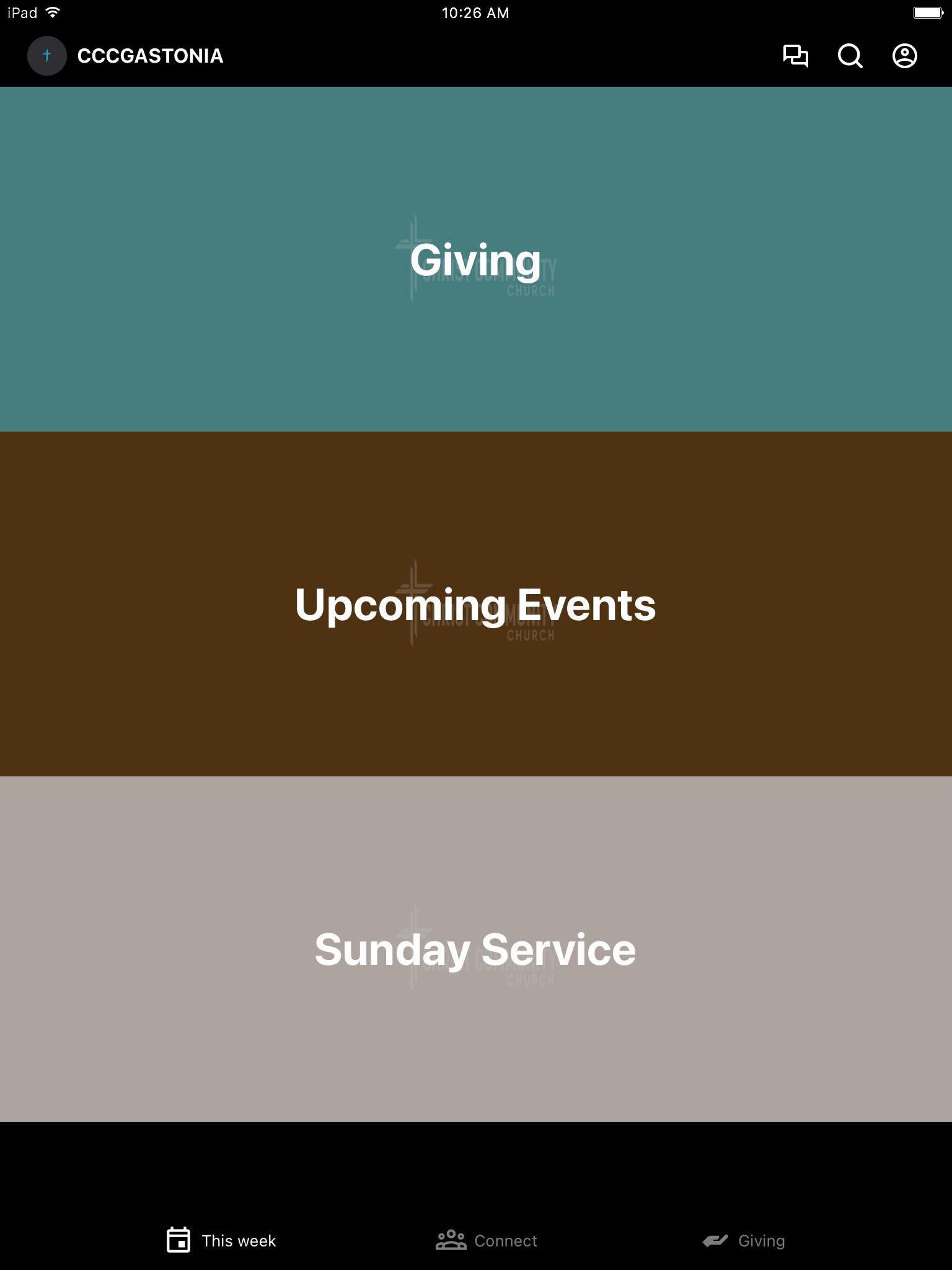Open the messages chat icon

click(x=795, y=56)
